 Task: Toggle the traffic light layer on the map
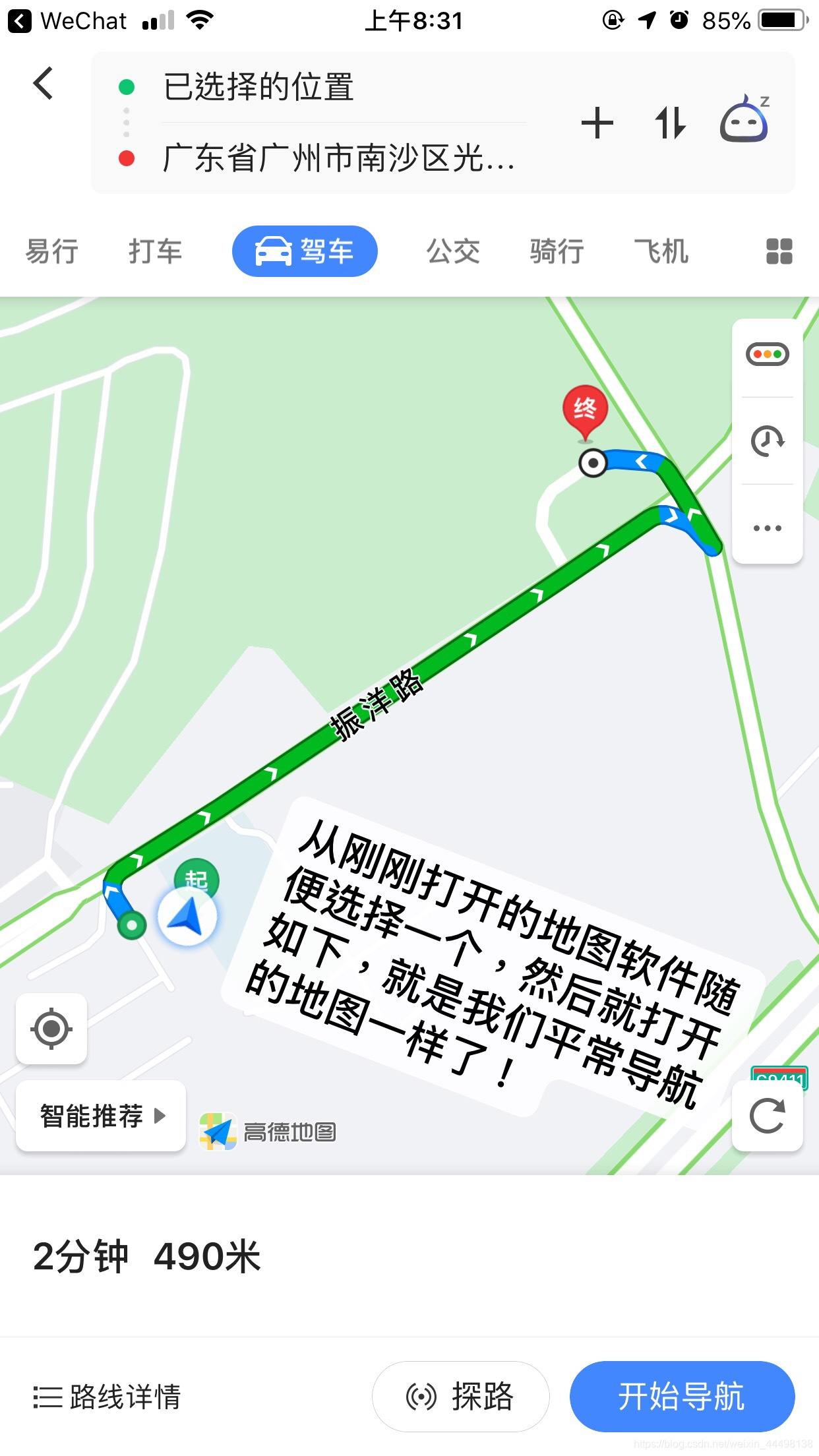point(768,354)
